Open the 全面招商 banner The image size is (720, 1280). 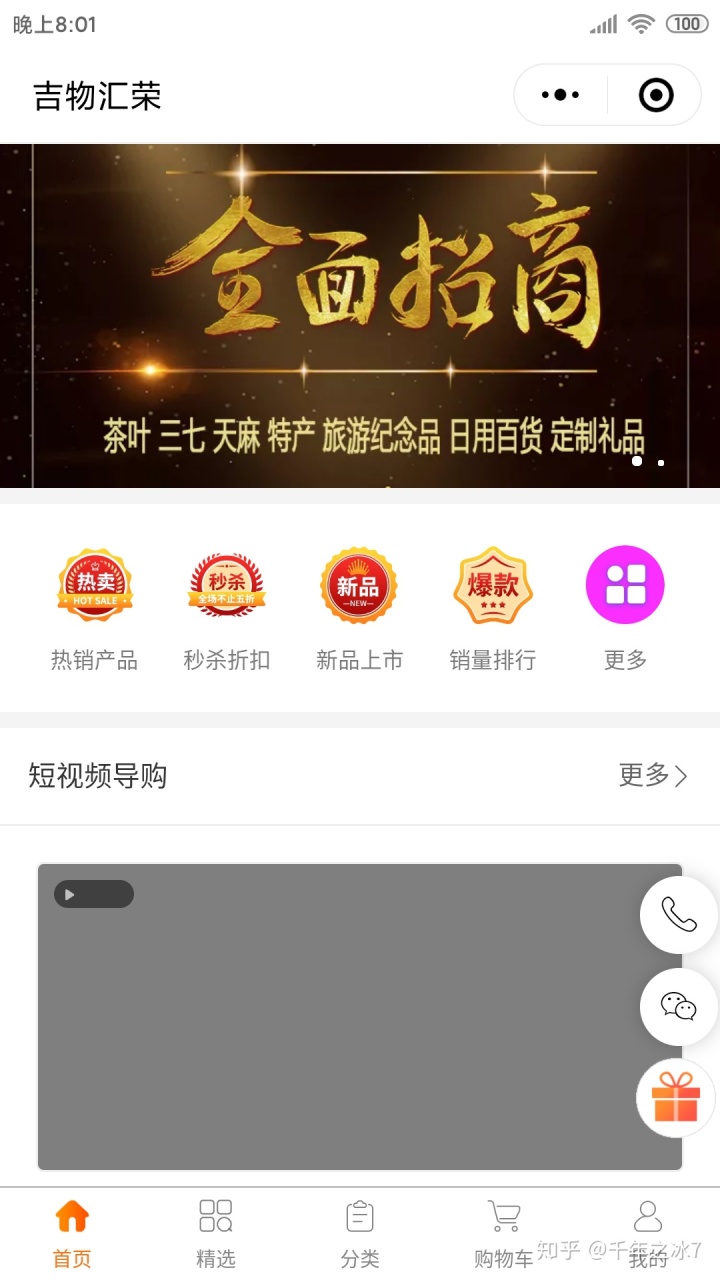coord(360,315)
